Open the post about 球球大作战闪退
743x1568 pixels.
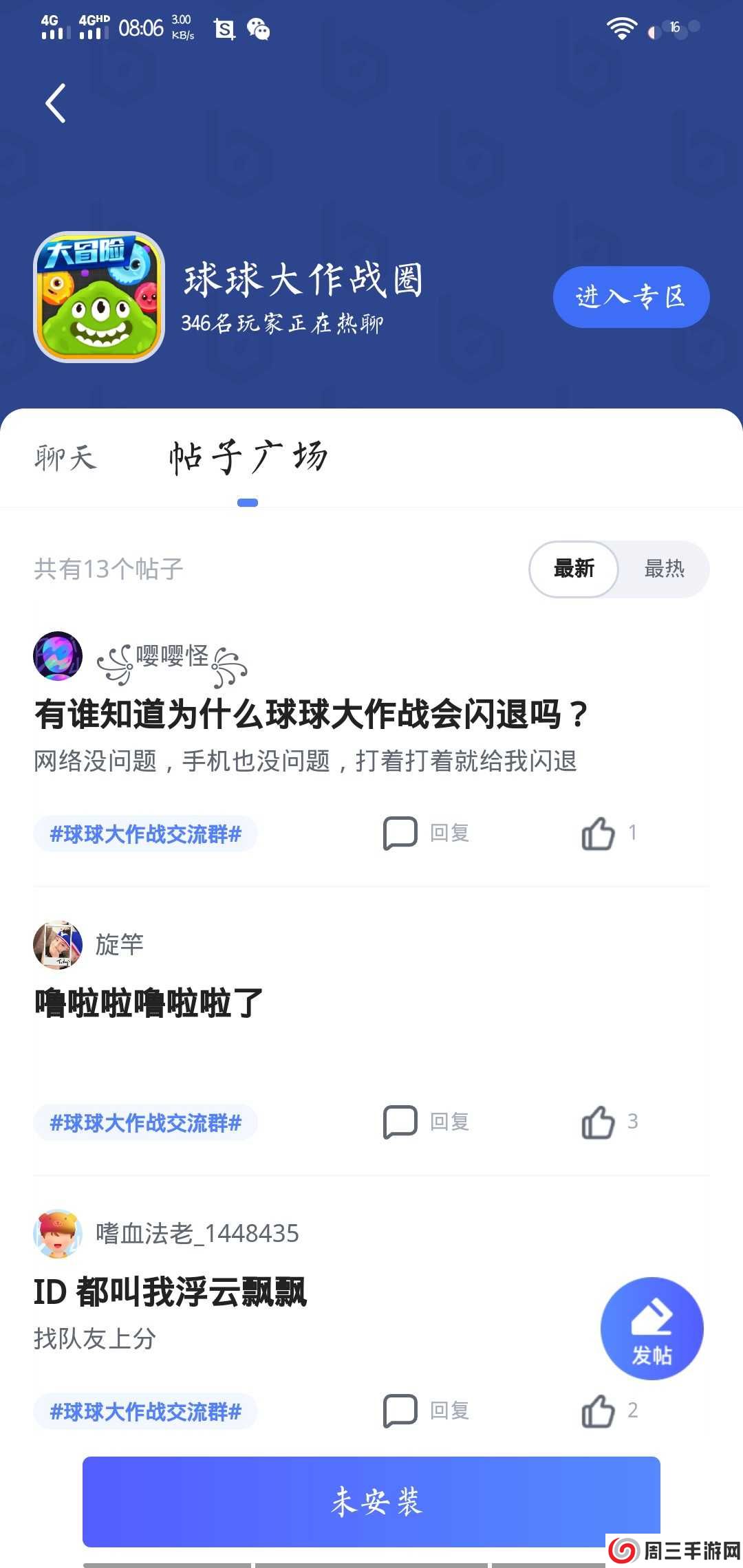[311, 715]
